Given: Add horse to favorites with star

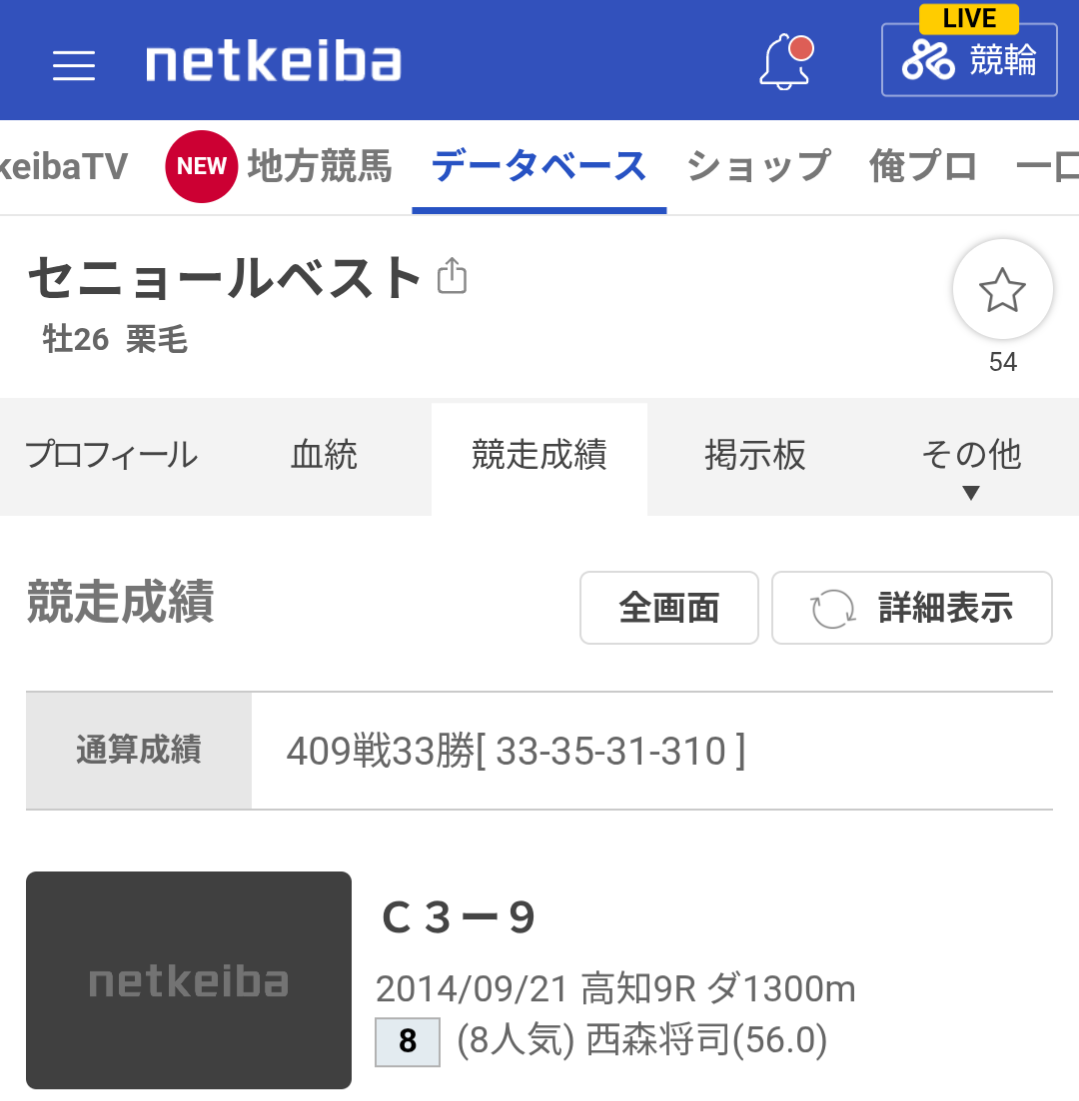Looking at the screenshot, I should point(1002,291).
